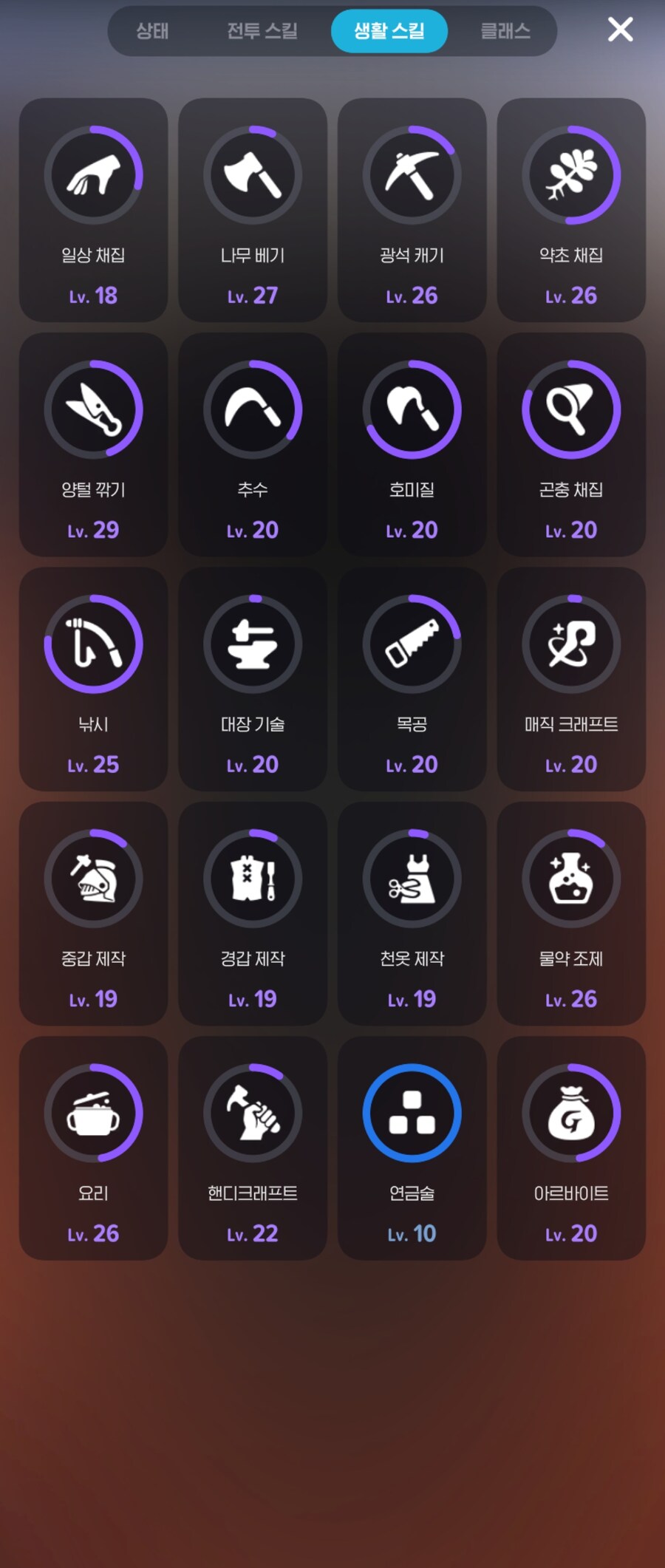Open the 약초 채집 skill card
The image size is (665, 1568).
coord(571,209)
